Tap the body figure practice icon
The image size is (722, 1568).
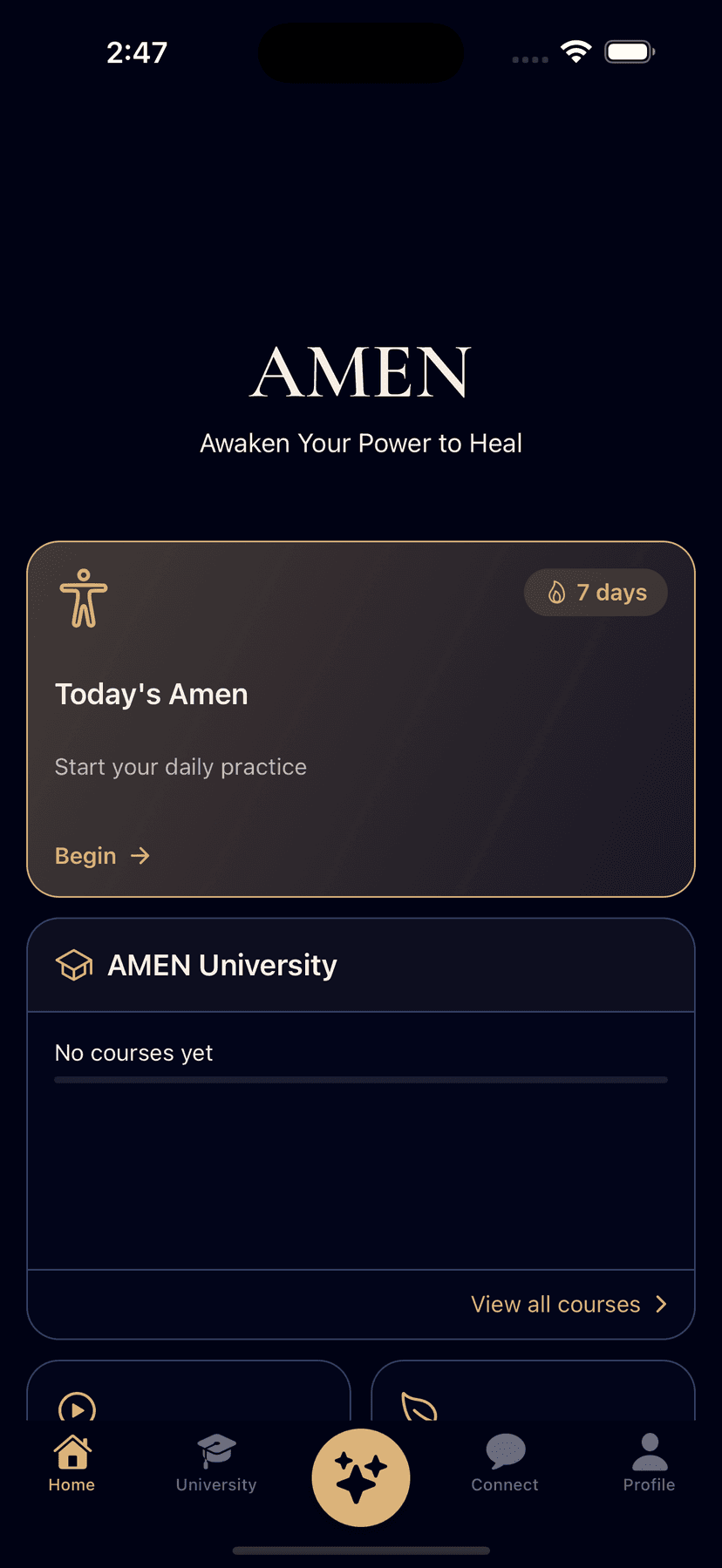pos(83,598)
